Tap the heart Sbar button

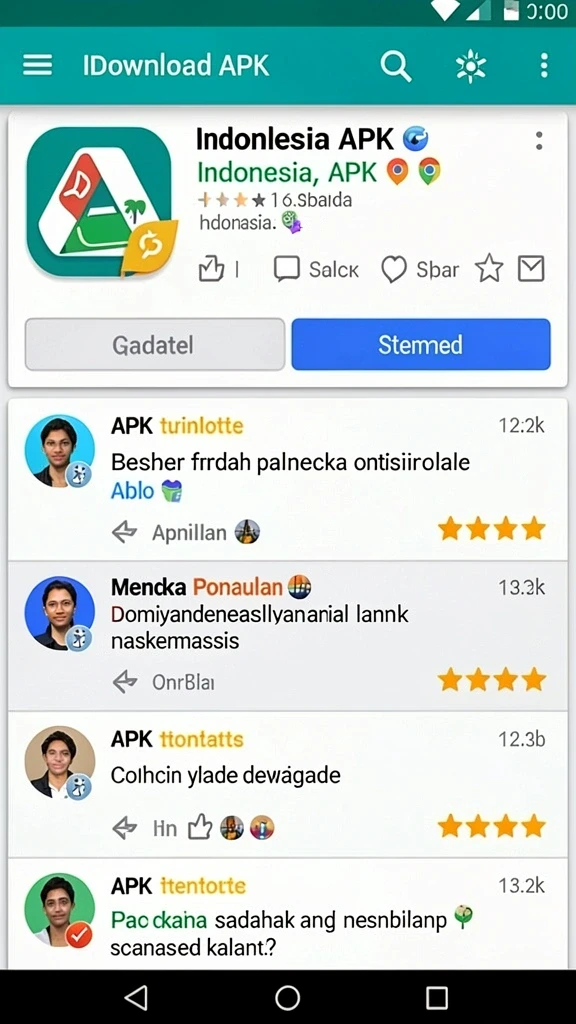pos(420,269)
